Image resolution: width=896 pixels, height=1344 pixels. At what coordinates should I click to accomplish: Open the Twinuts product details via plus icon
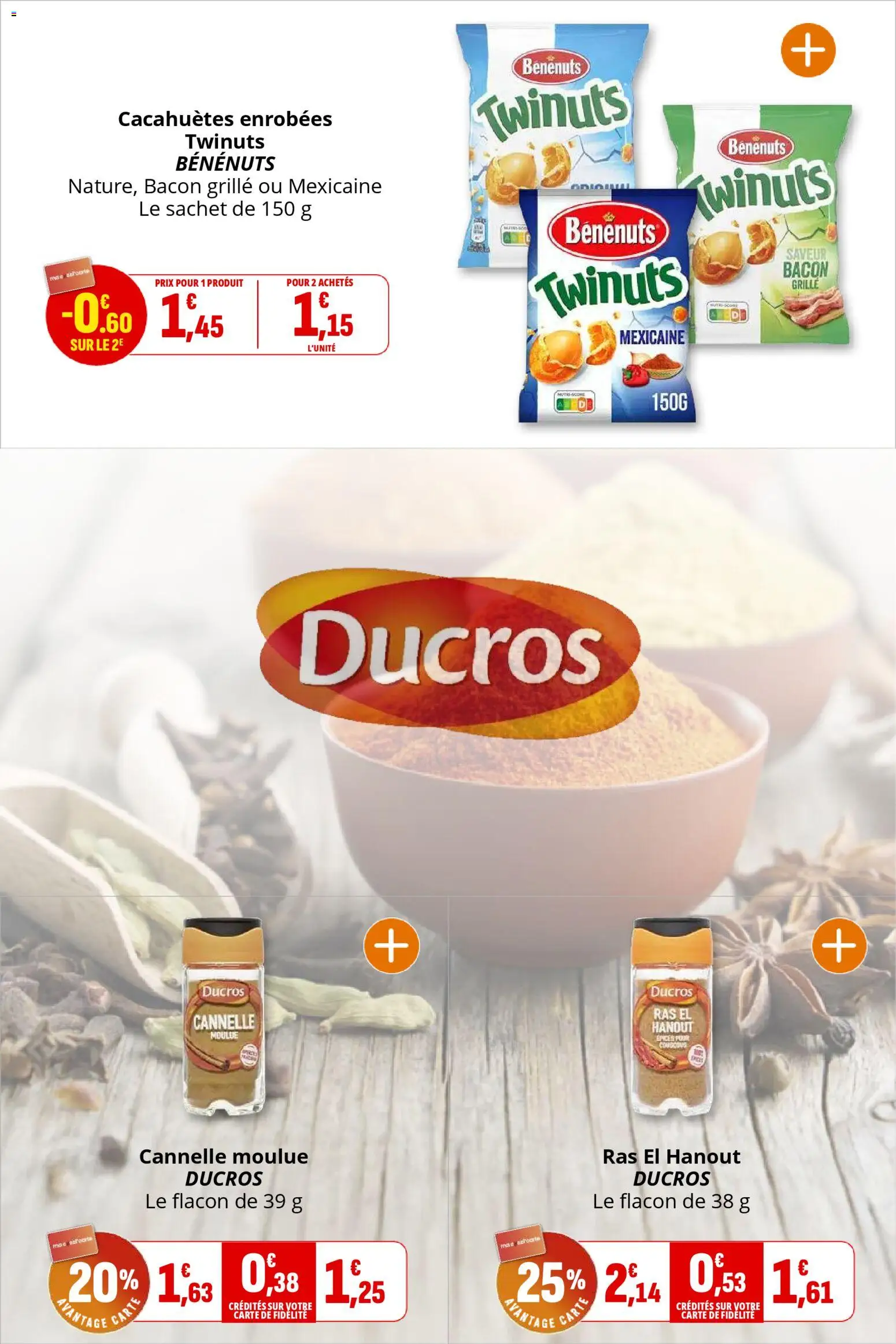(x=807, y=51)
